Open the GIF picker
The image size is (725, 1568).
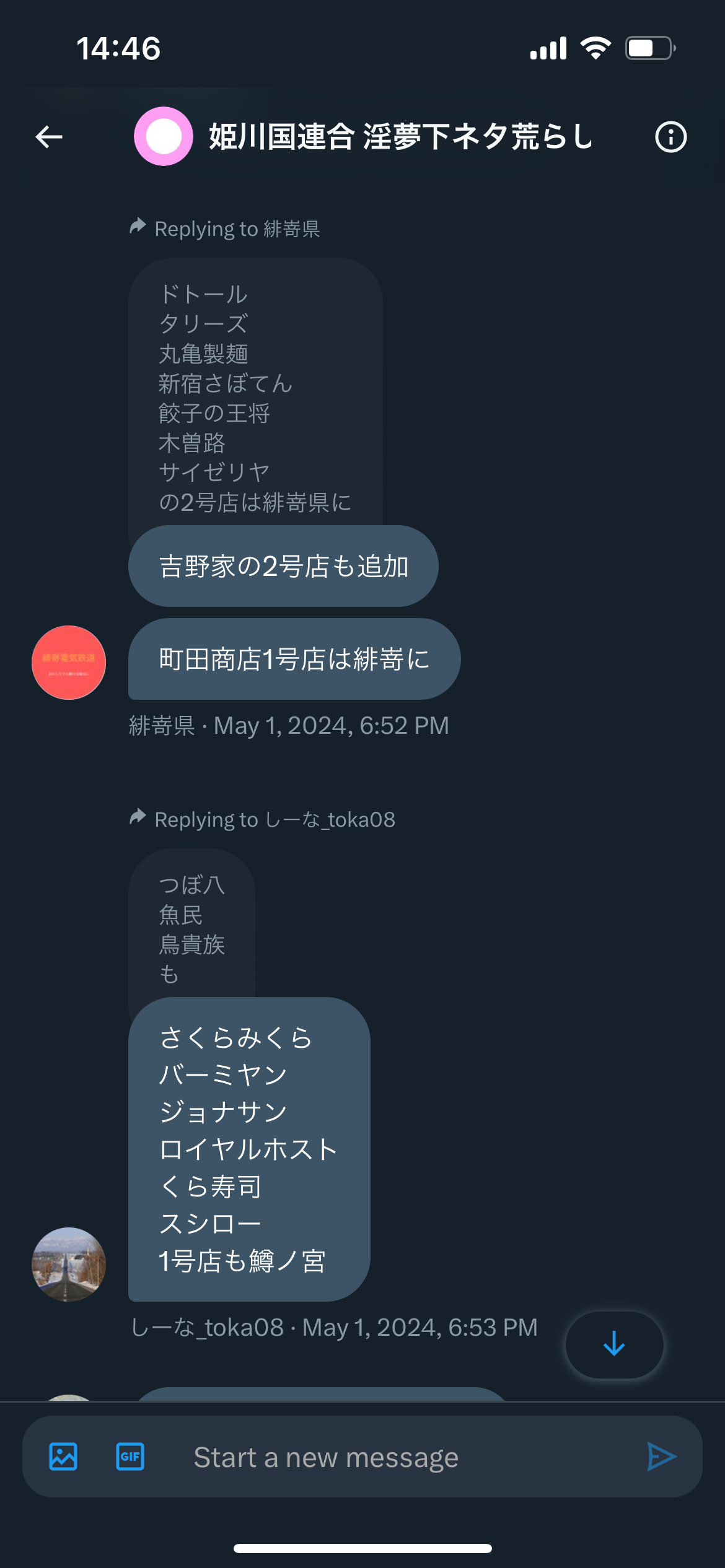pyautogui.click(x=130, y=1457)
